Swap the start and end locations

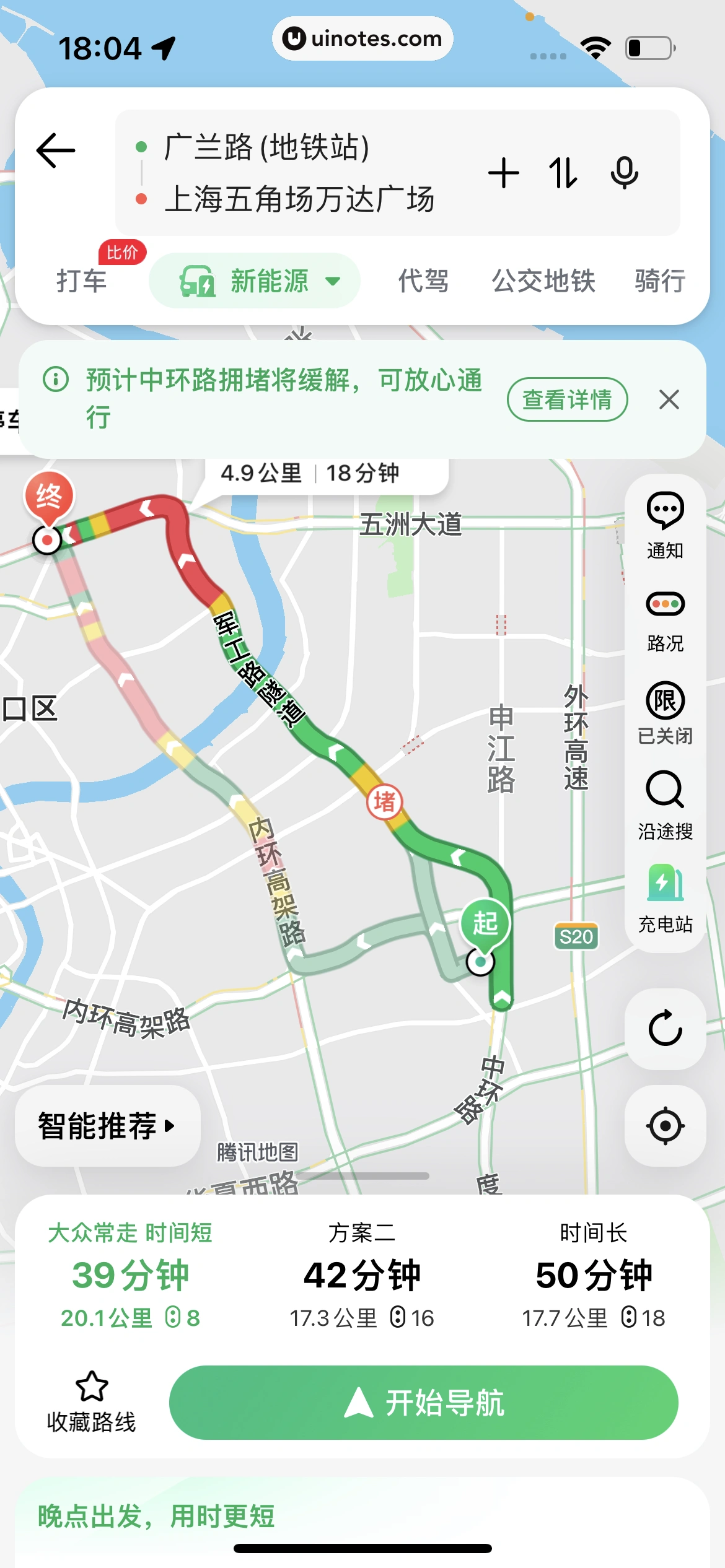coord(563,174)
